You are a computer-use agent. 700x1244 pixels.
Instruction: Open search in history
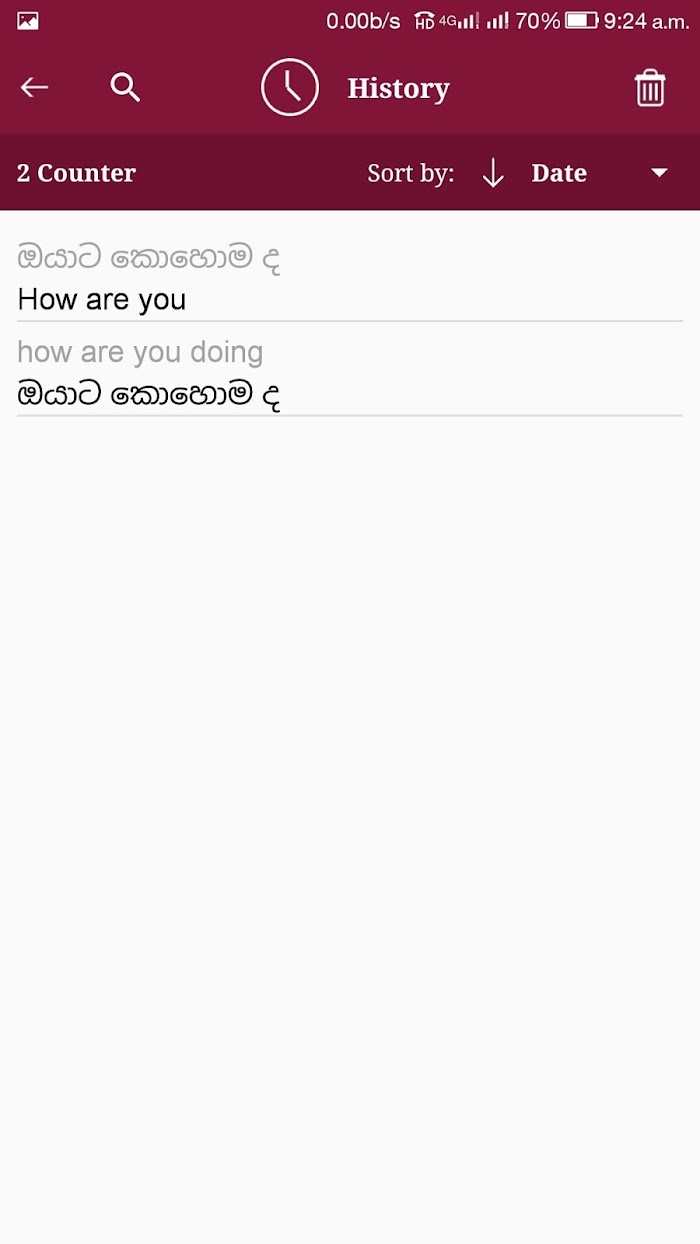[125, 88]
